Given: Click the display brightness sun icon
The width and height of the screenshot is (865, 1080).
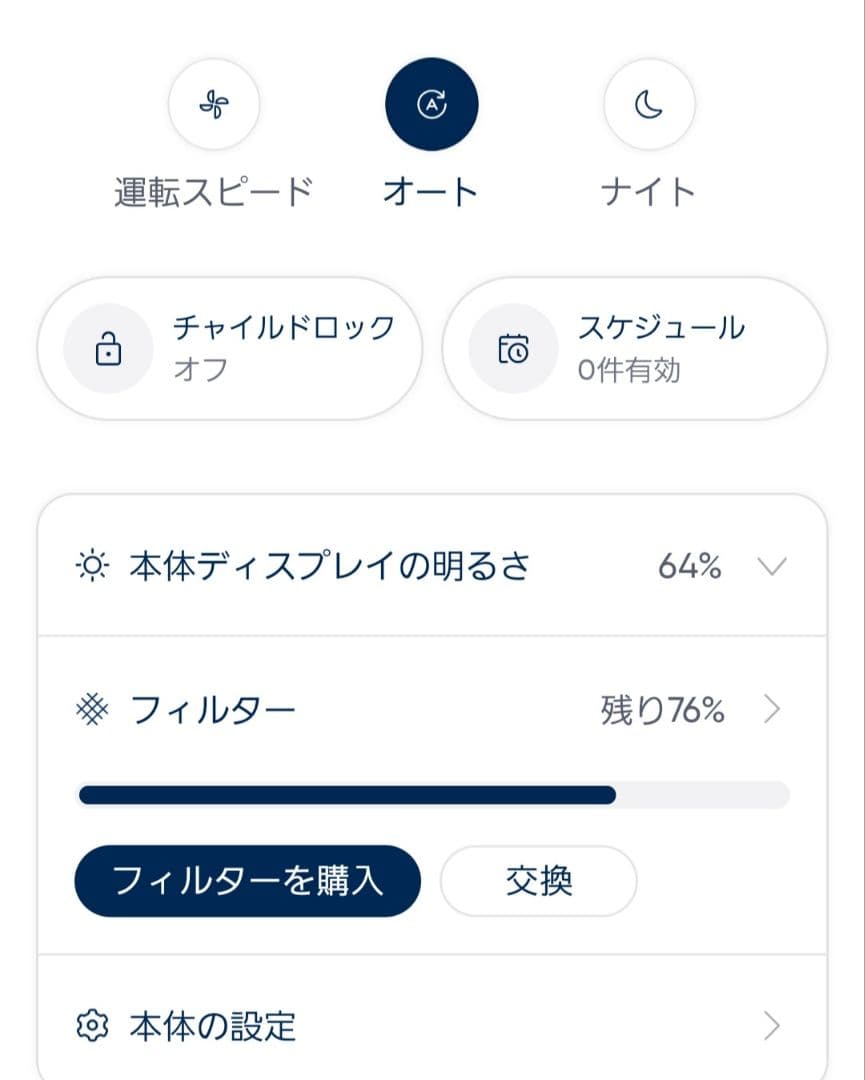Looking at the screenshot, I should tap(91, 566).
